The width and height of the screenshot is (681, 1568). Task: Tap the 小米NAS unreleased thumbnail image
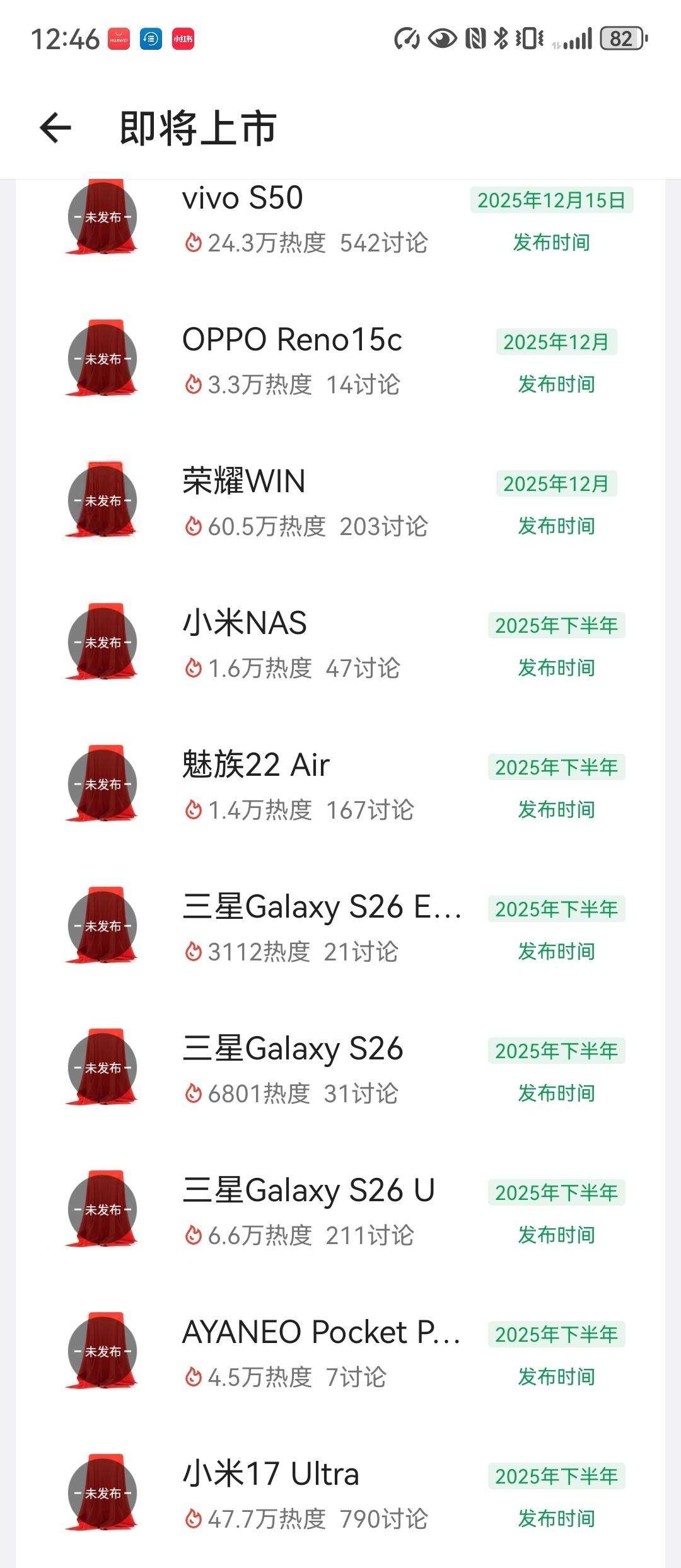point(101,642)
